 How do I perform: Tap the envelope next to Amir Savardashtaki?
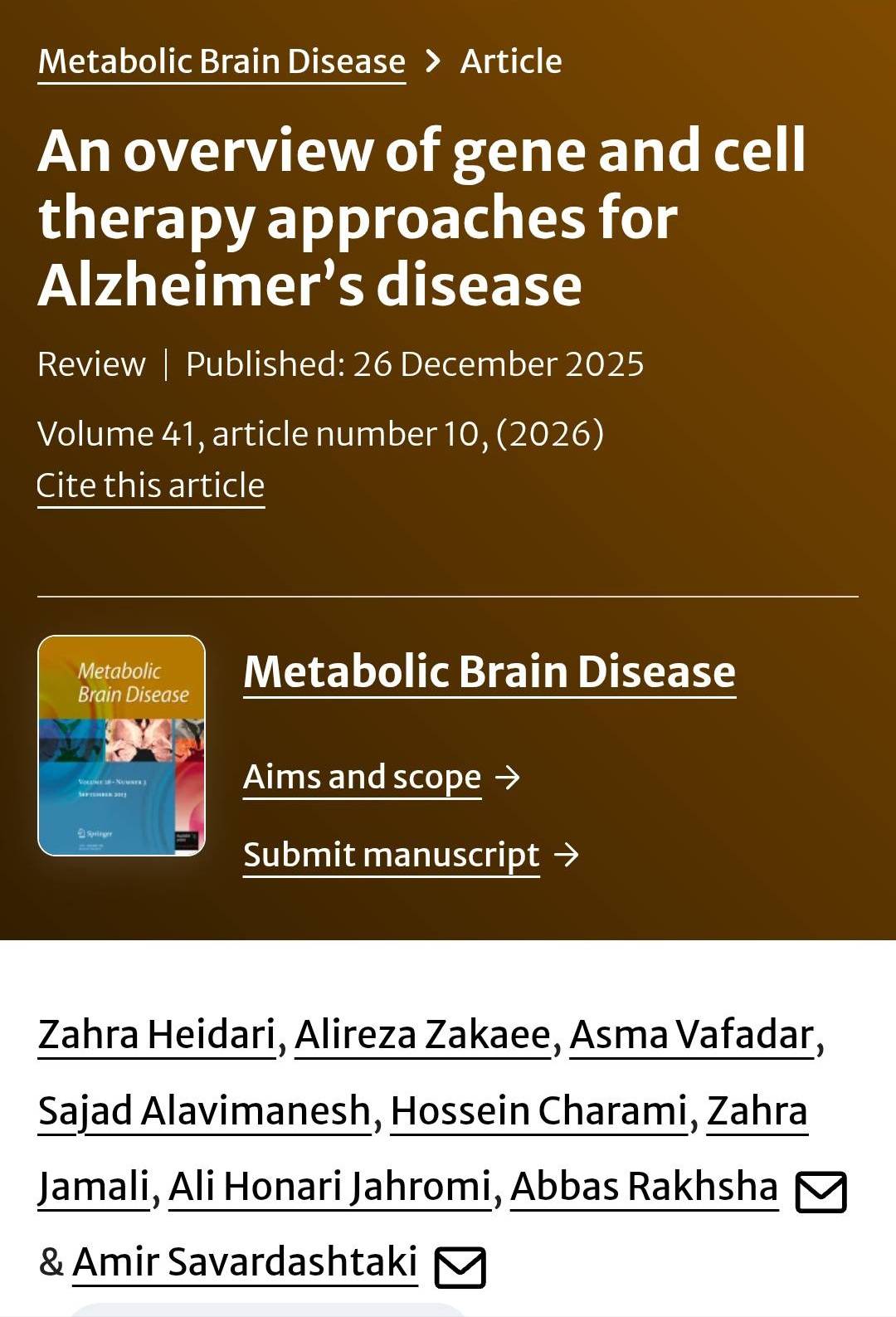pos(460,1267)
